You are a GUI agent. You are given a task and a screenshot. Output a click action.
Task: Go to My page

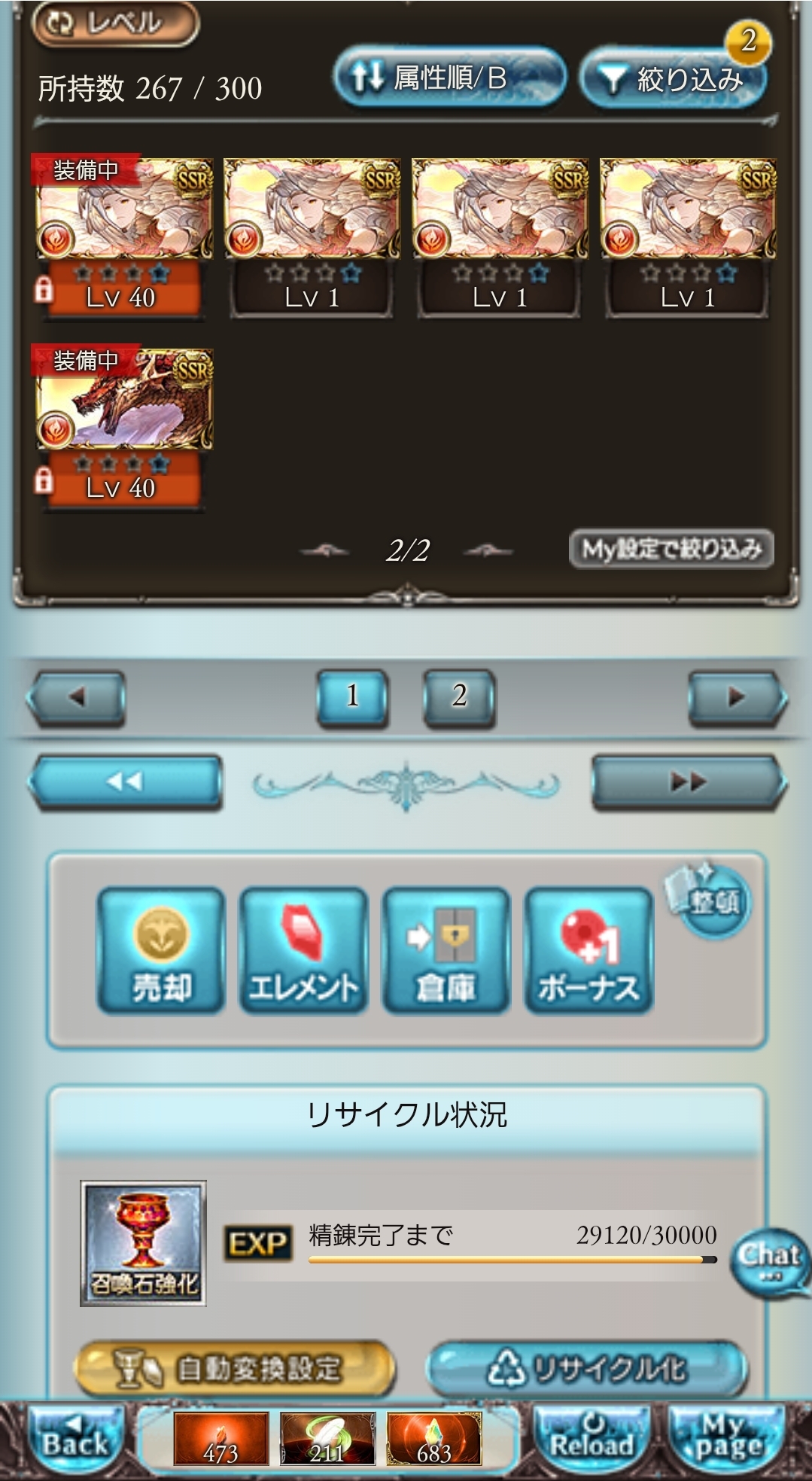728,1437
